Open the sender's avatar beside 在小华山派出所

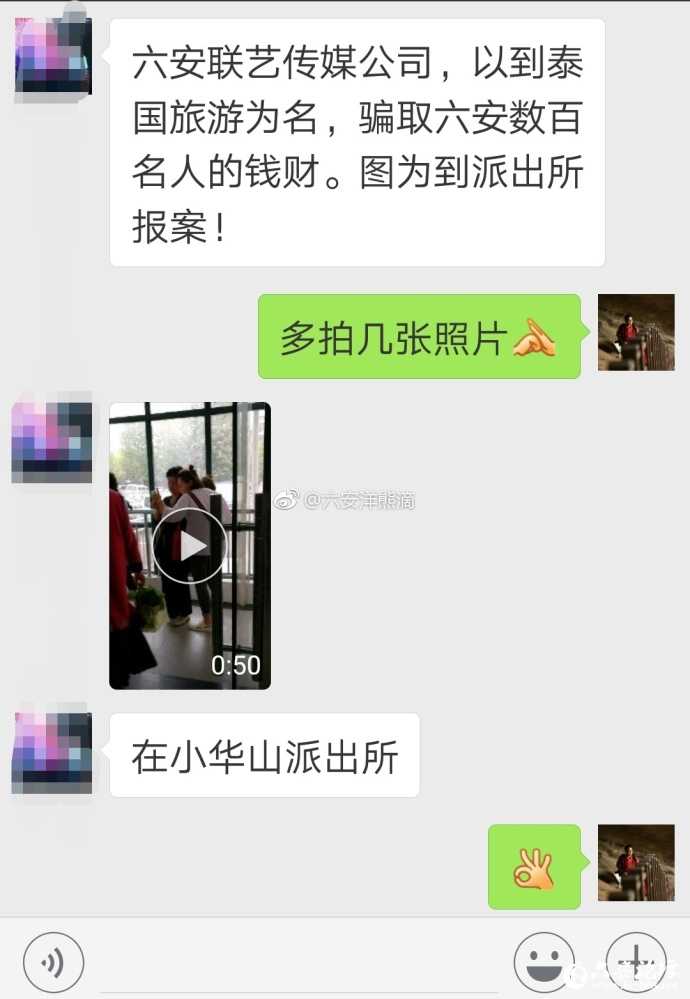tap(52, 754)
